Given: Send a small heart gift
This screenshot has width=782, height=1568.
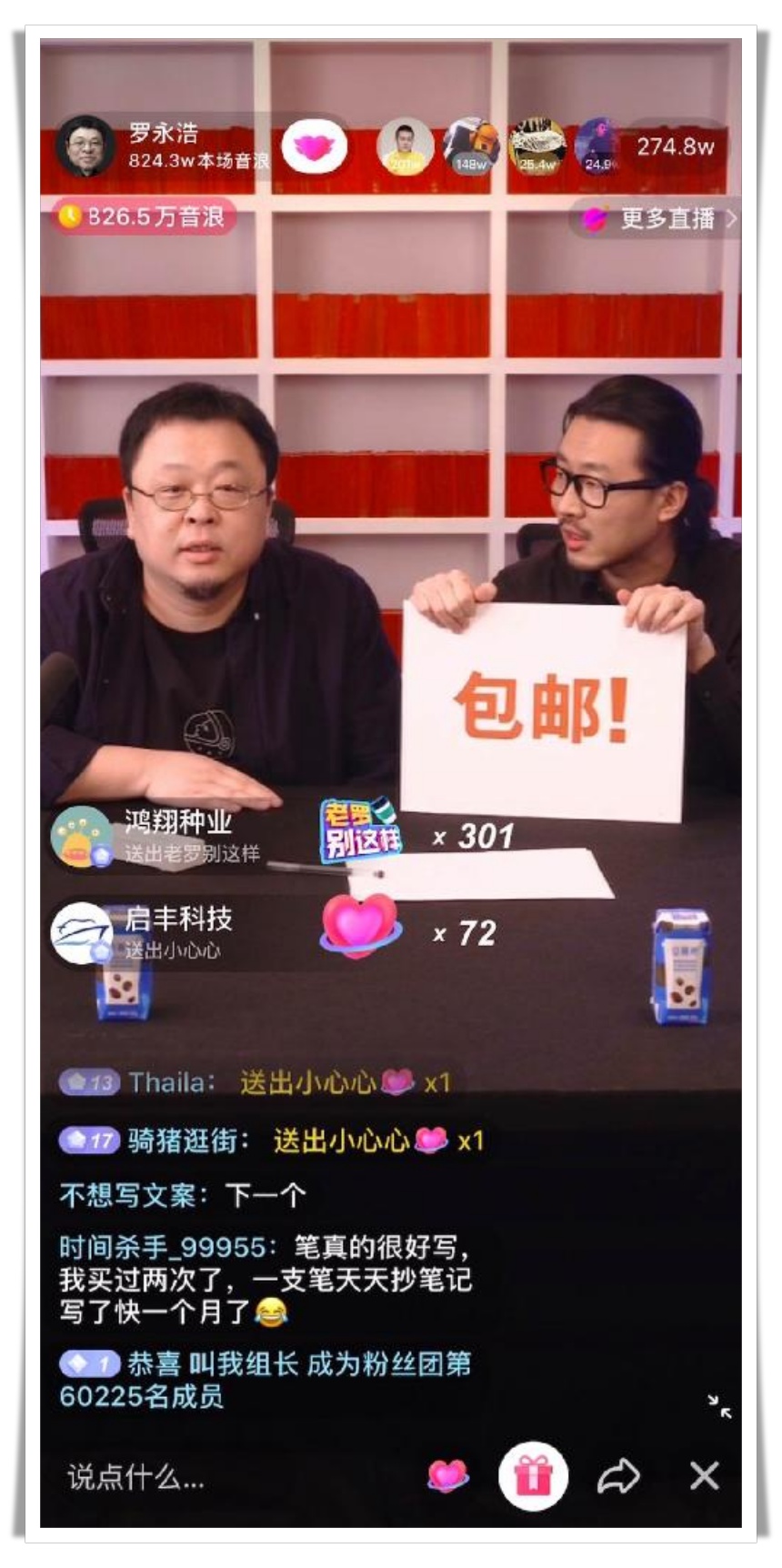Looking at the screenshot, I should click(447, 1475).
